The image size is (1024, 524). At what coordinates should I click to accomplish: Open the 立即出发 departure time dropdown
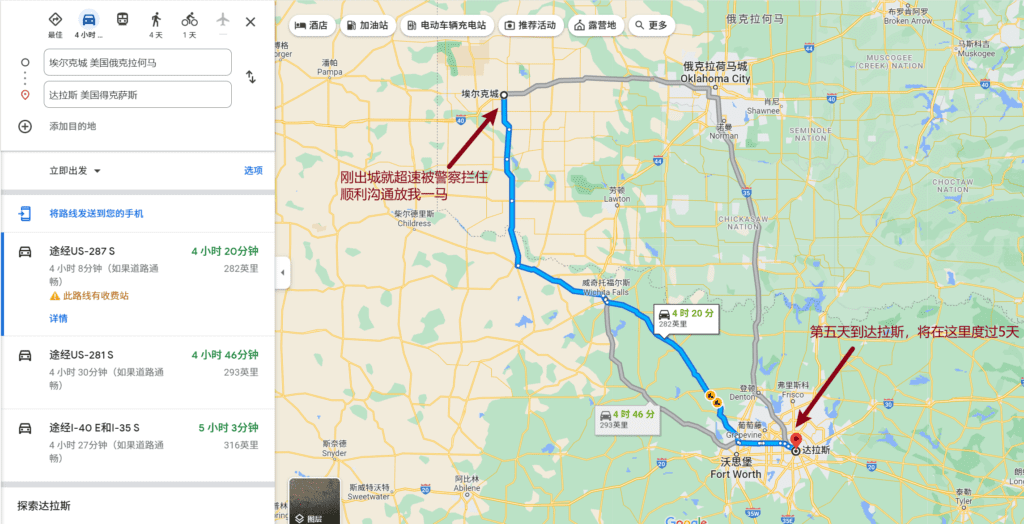(76, 171)
